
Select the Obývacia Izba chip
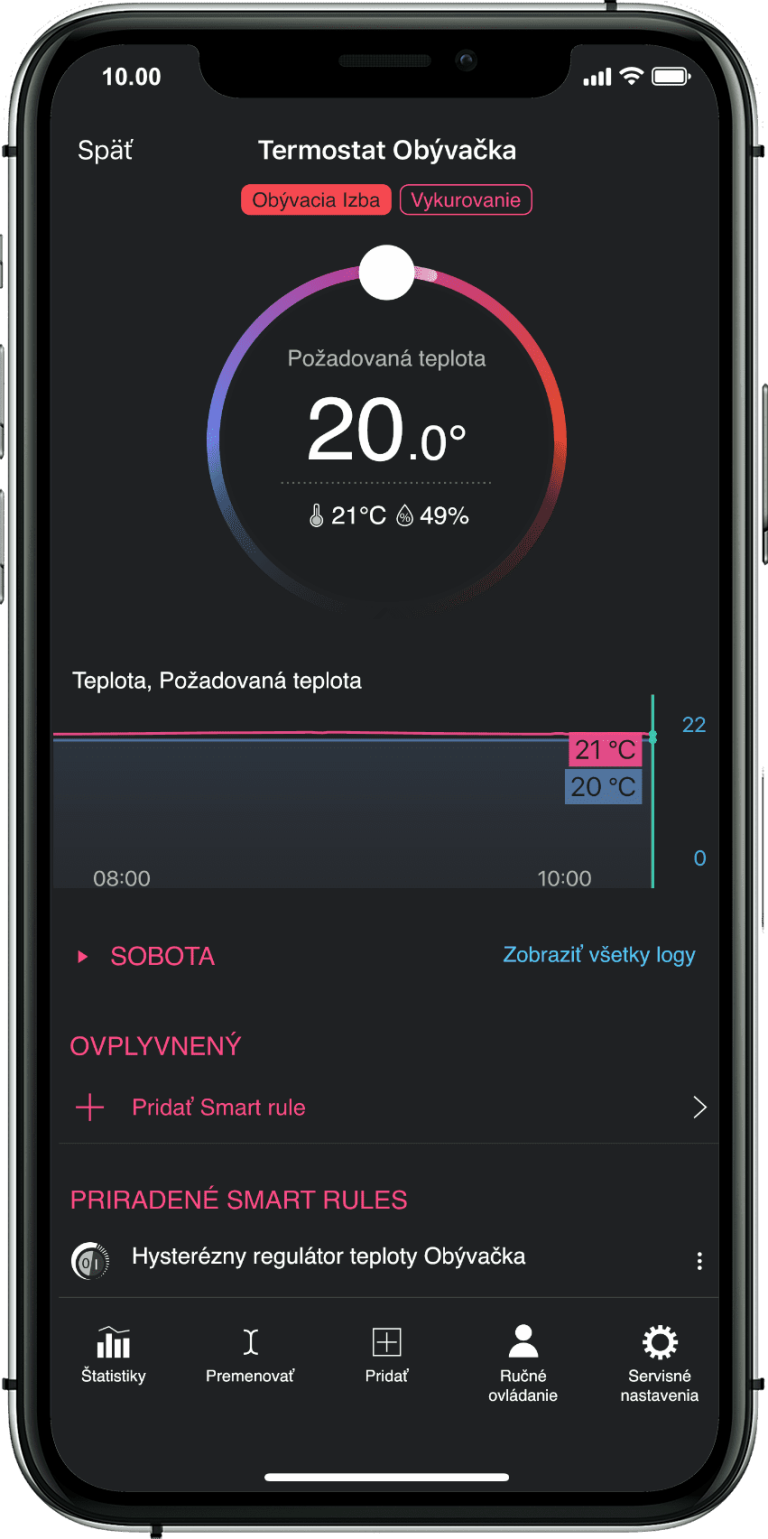coord(316,200)
